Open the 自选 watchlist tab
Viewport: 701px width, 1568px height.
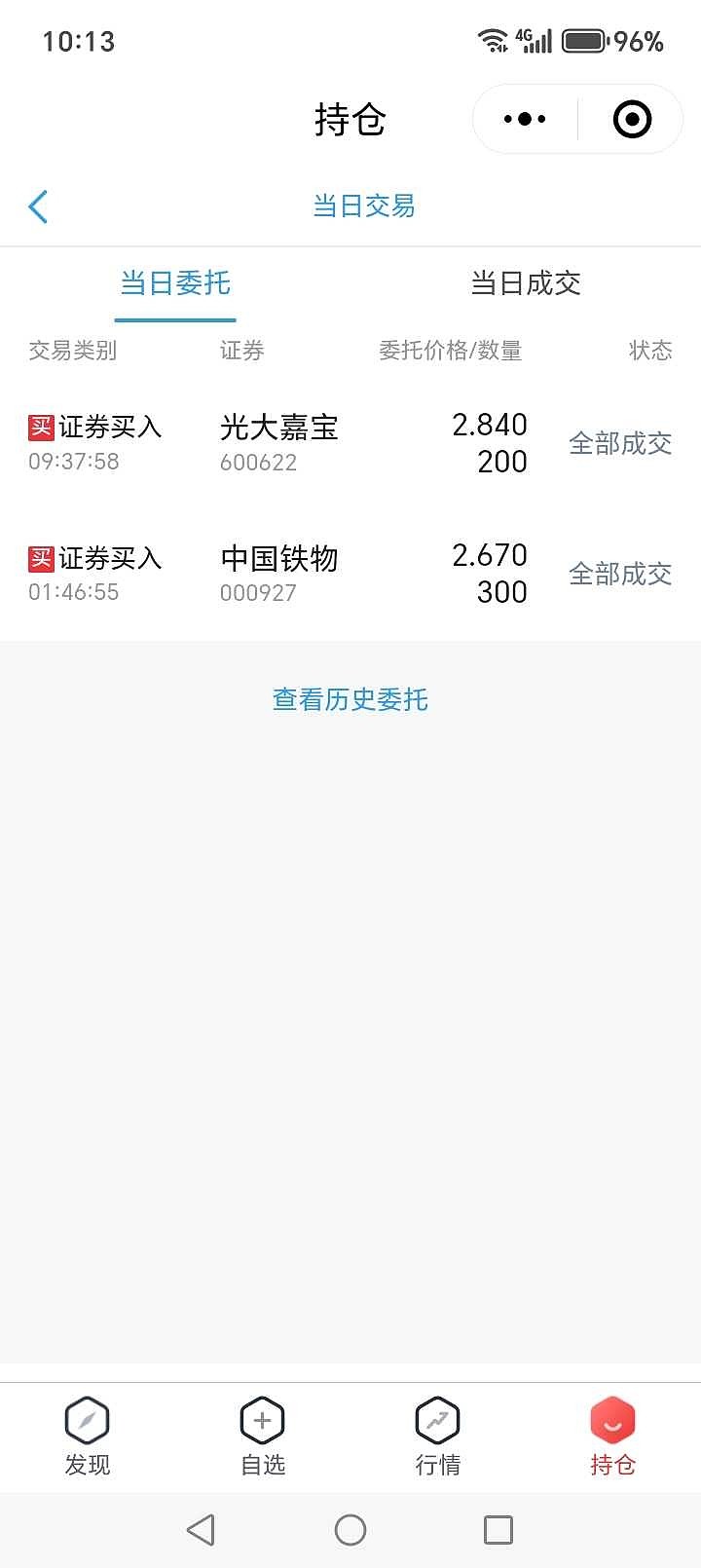pyautogui.click(x=263, y=1437)
